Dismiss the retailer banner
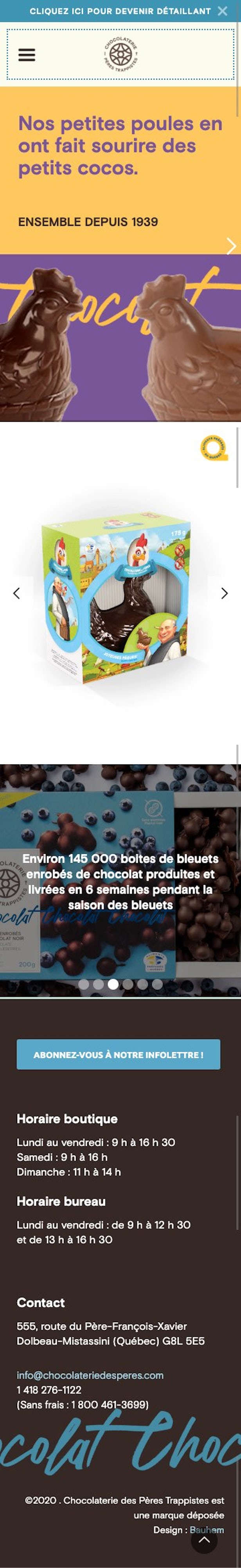 pyautogui.click(x=223, y=11)
